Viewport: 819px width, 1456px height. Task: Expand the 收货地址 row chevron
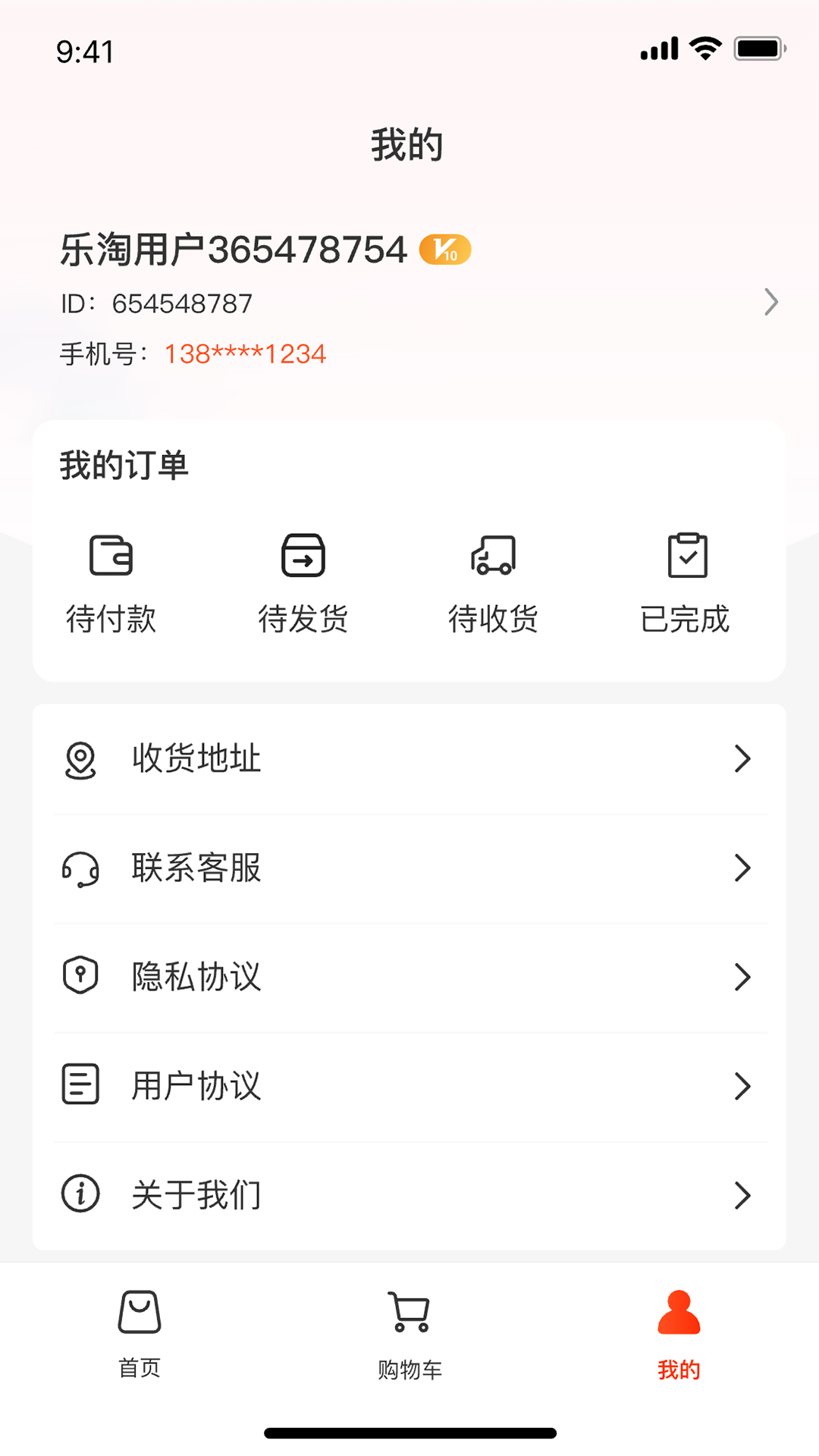[x=742, y=758]
